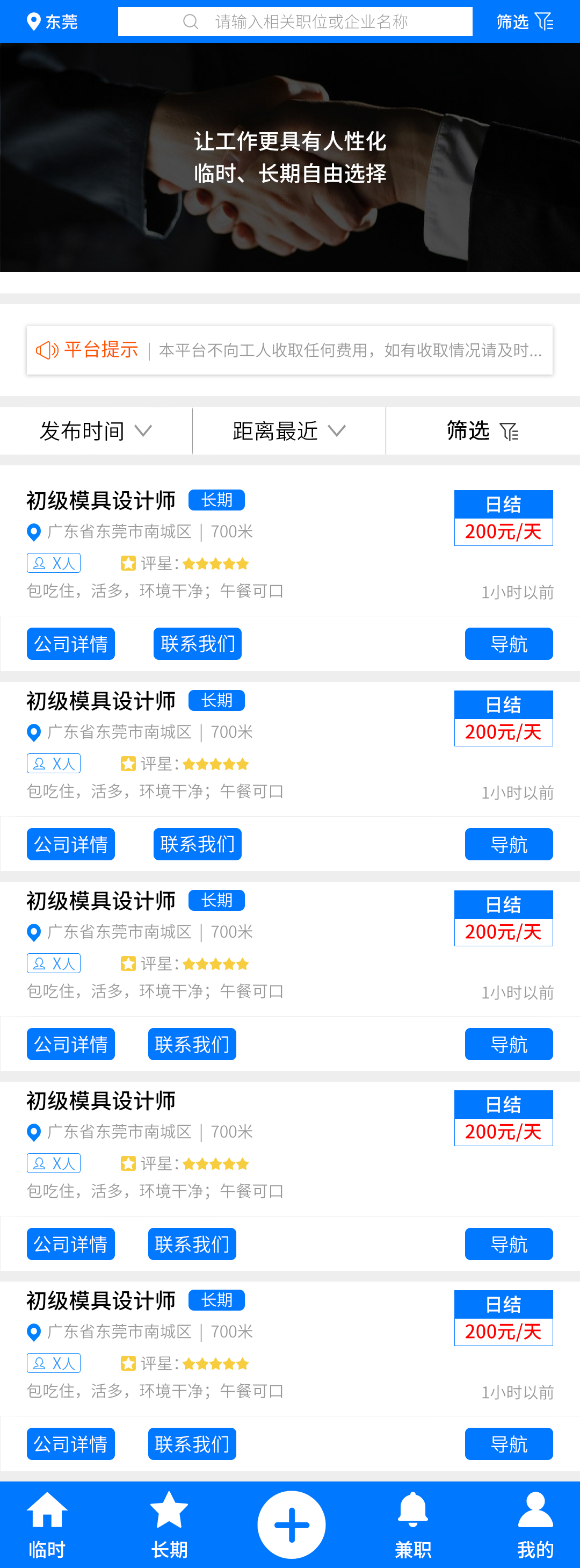Expand the 距离最近 sort dropdown
This screenshot has width=580, height=1568.
(289, 431)
